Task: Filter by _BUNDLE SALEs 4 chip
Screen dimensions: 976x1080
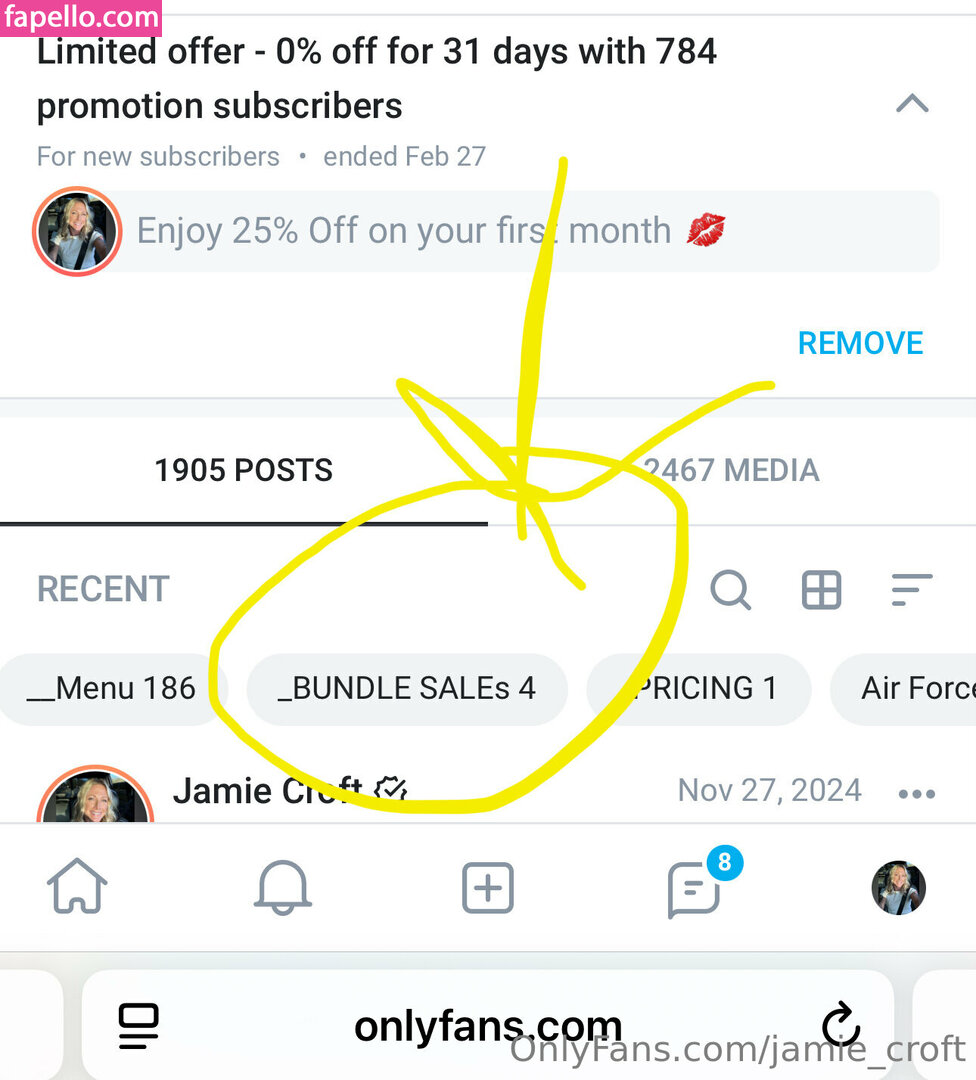Action: [406, 688]
